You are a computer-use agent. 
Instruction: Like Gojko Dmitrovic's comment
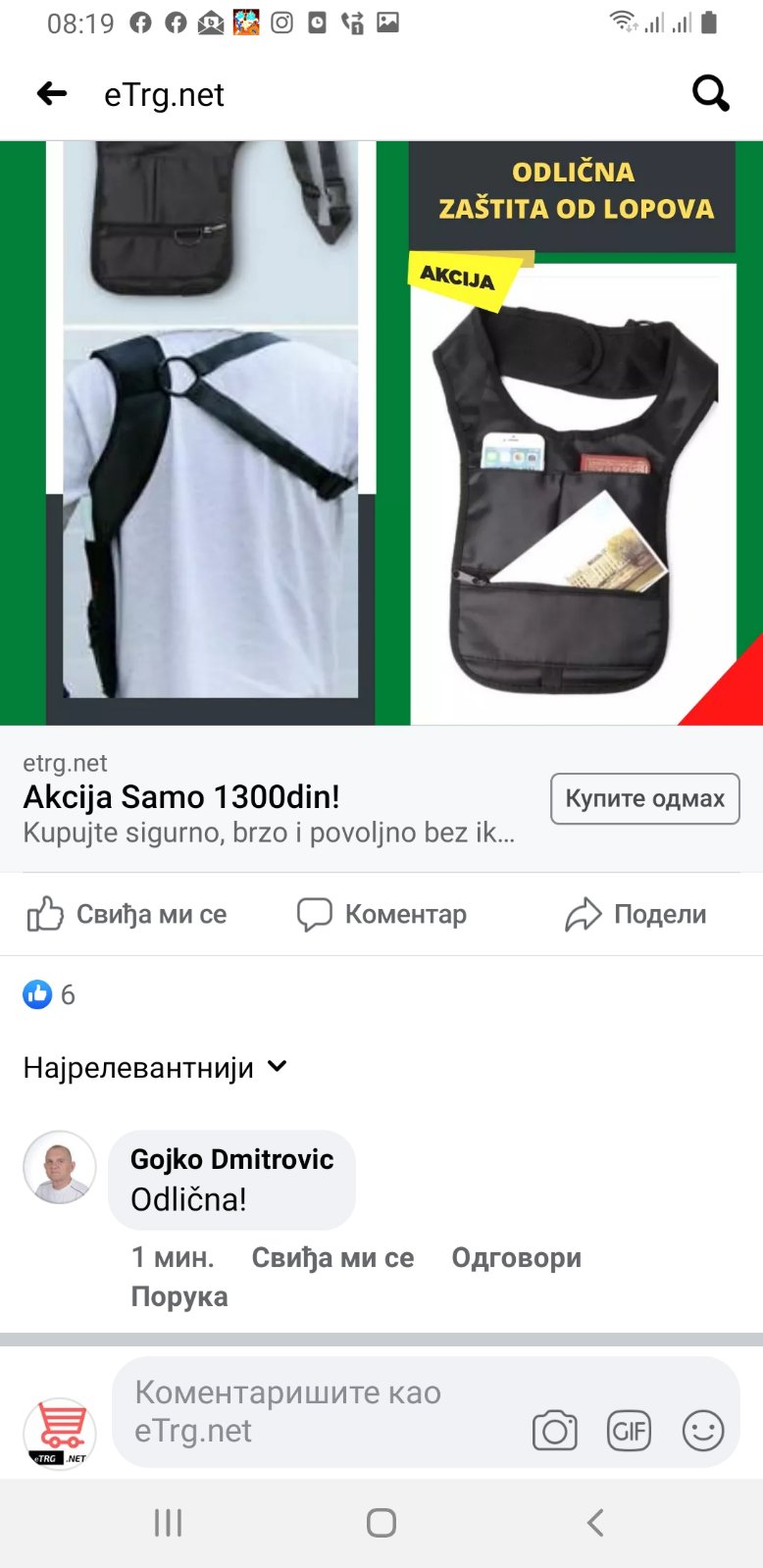(x=332, y=1257)
